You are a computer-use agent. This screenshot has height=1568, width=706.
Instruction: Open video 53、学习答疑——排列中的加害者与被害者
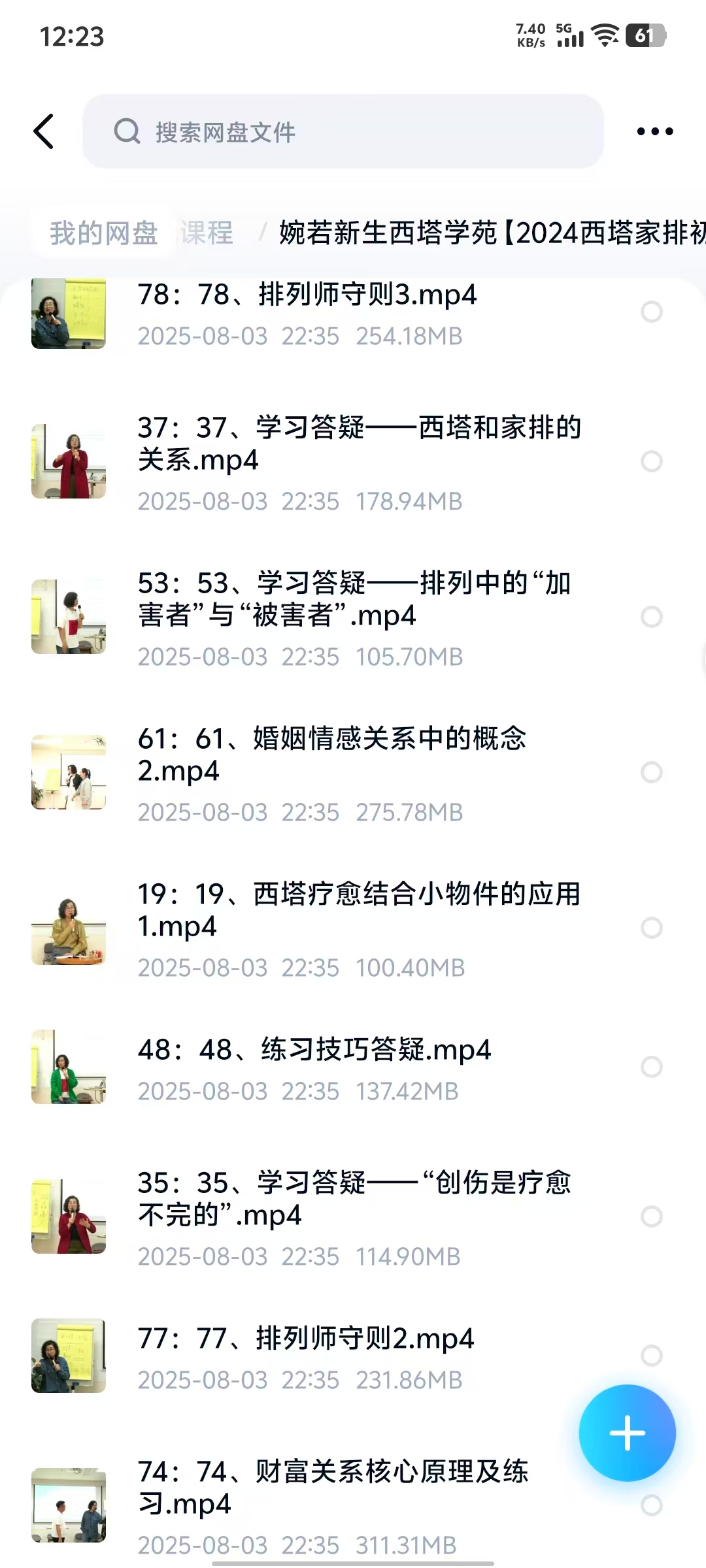click(353, 599)
